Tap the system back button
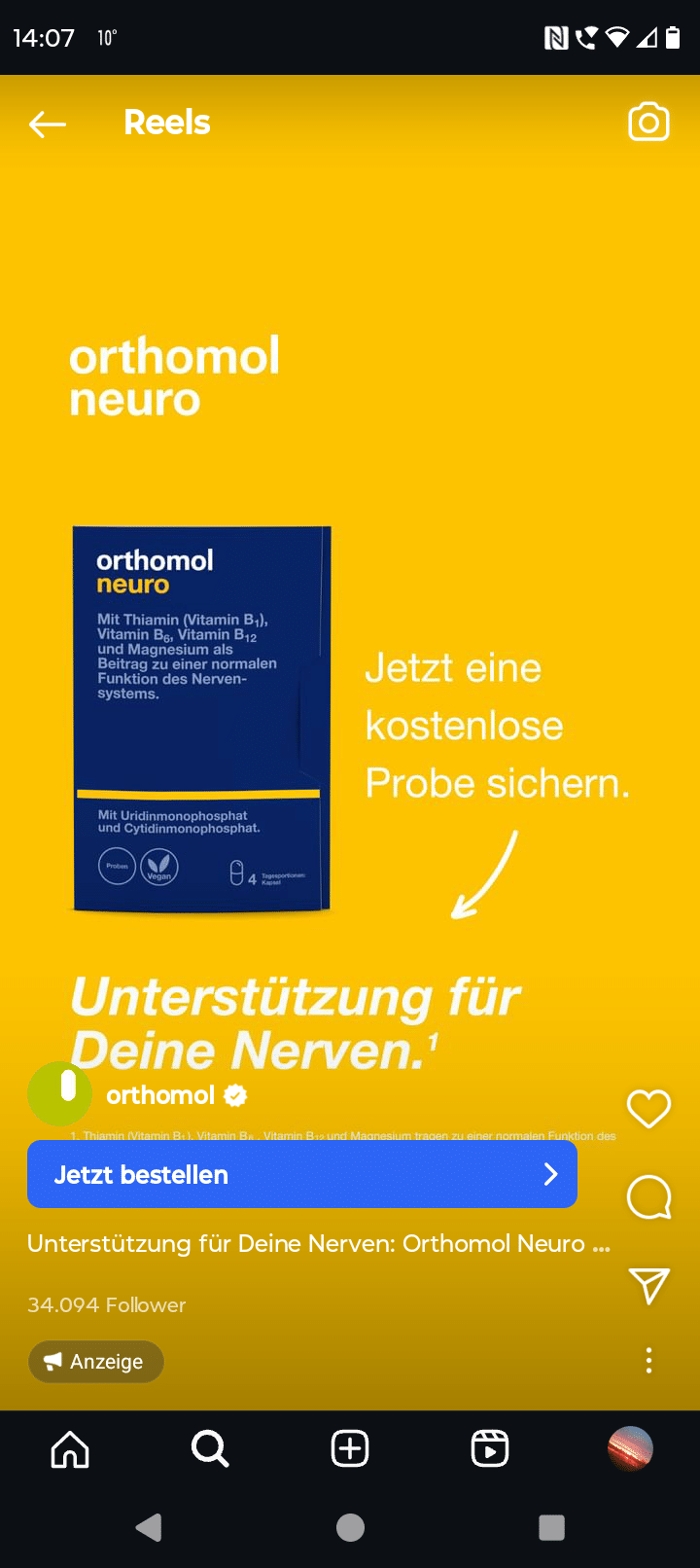700x1568 pixels. click(x=149, y=1527)
